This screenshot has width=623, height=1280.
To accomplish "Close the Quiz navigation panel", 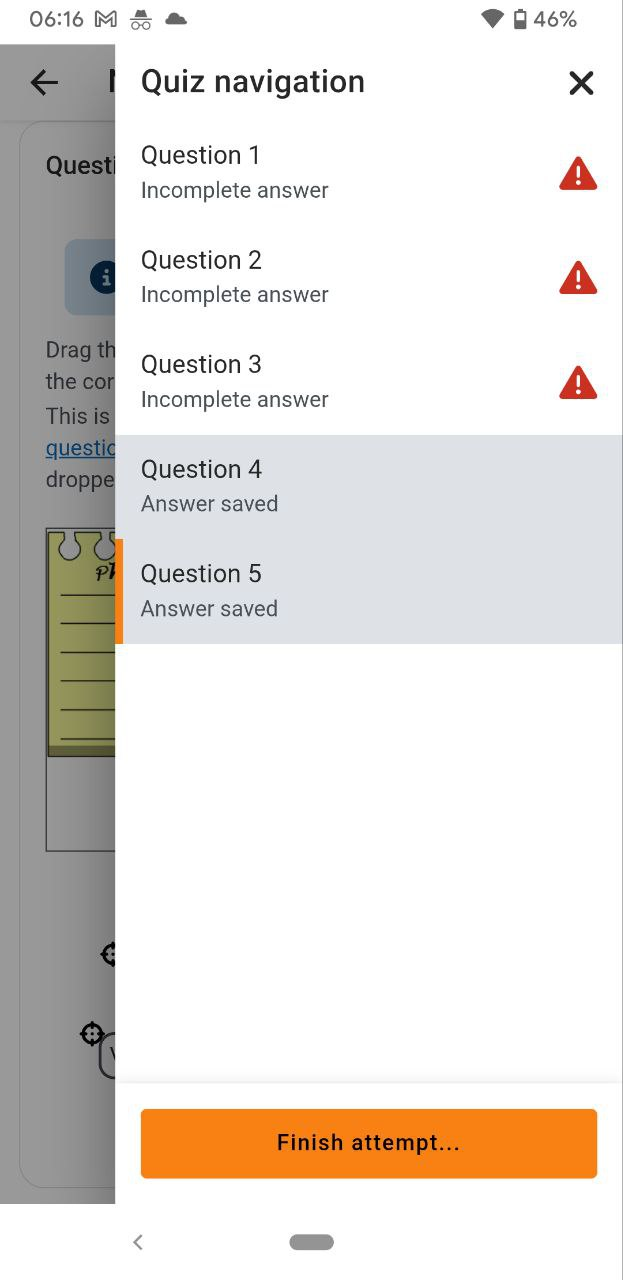I will 581,82.
